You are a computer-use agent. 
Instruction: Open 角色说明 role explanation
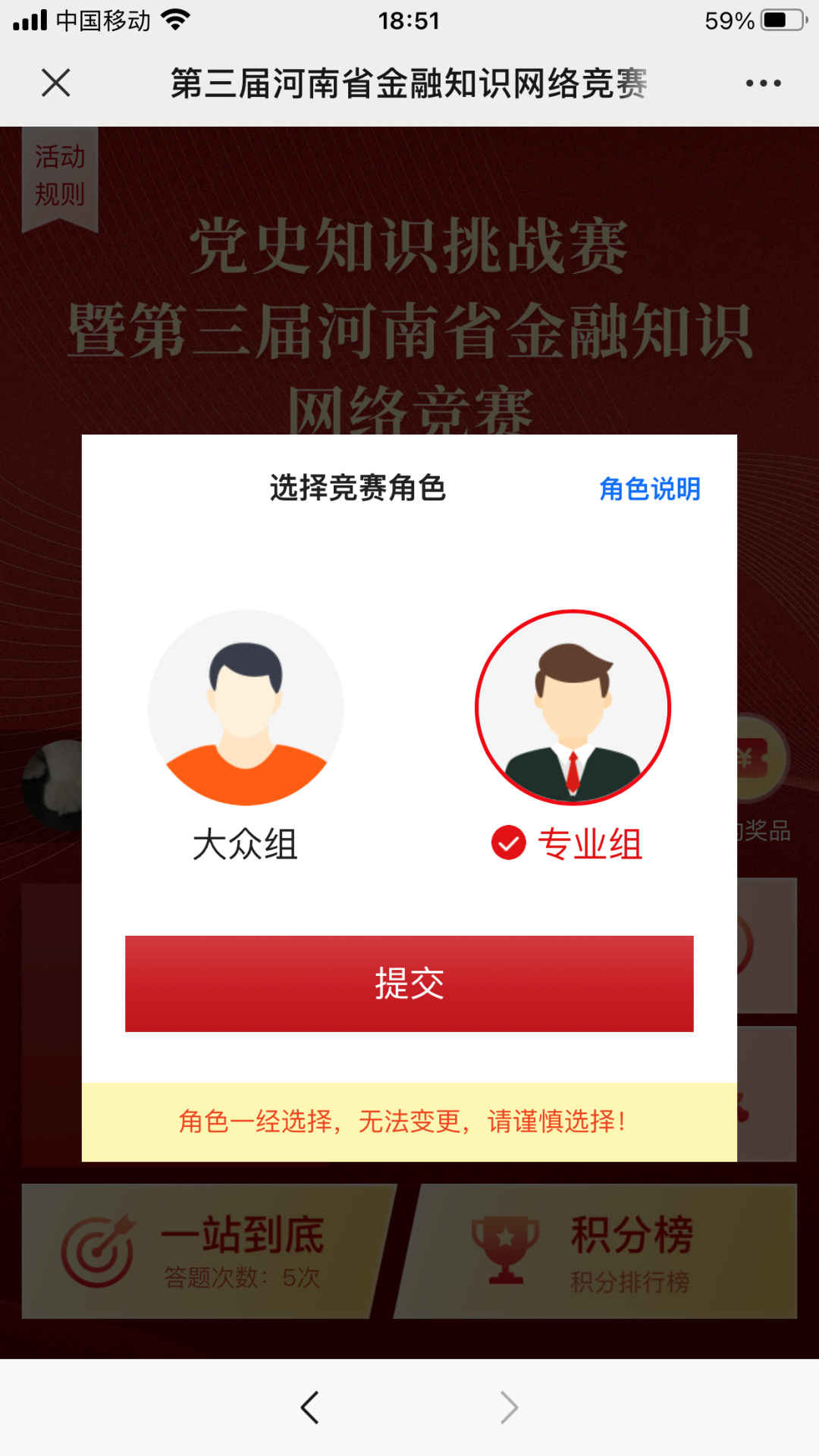click(x=650, y=489)
